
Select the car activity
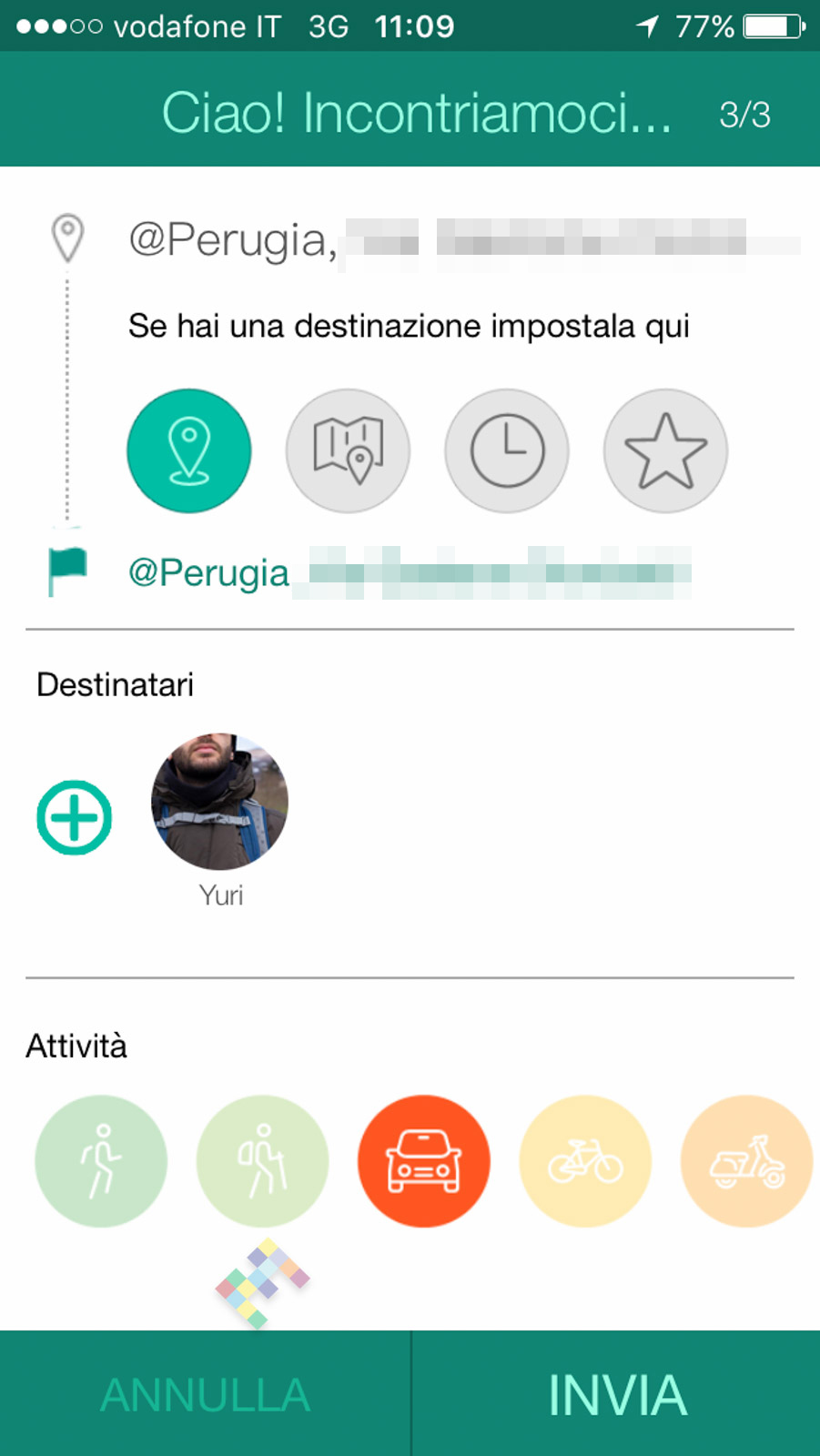pyautogui.click(x=424, y=1161)
